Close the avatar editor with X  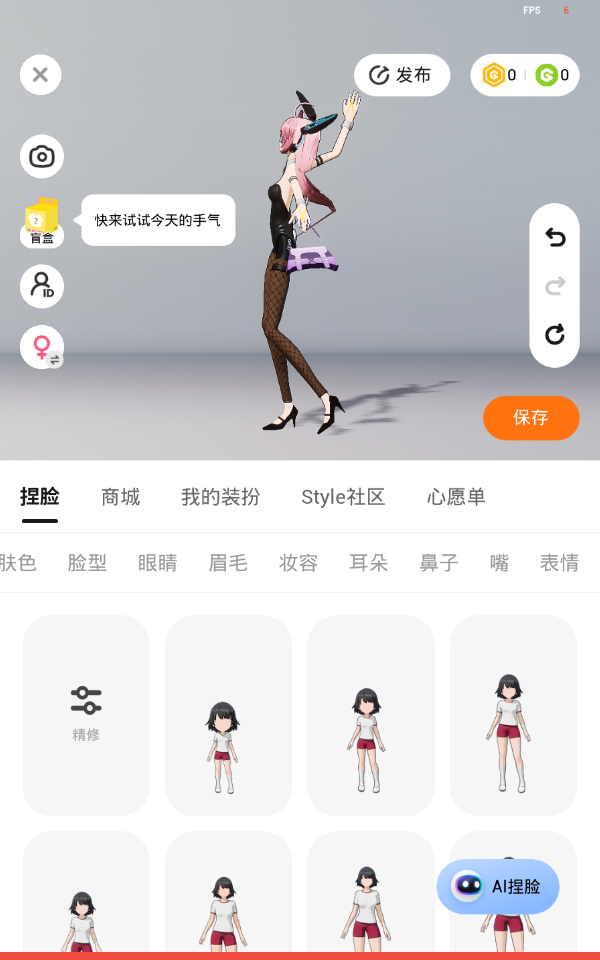coord(40,75)
